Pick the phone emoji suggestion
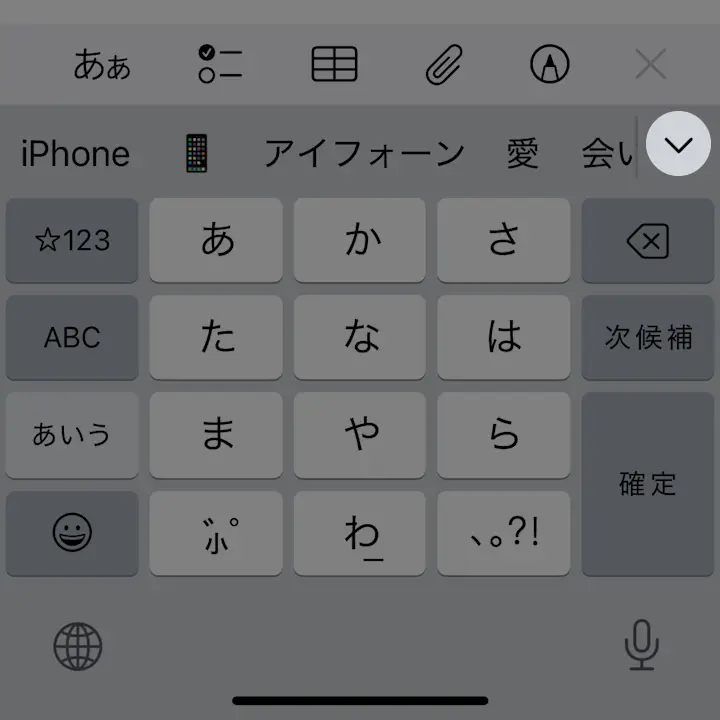This screenshot has width=720, height=720. (198, 154)
